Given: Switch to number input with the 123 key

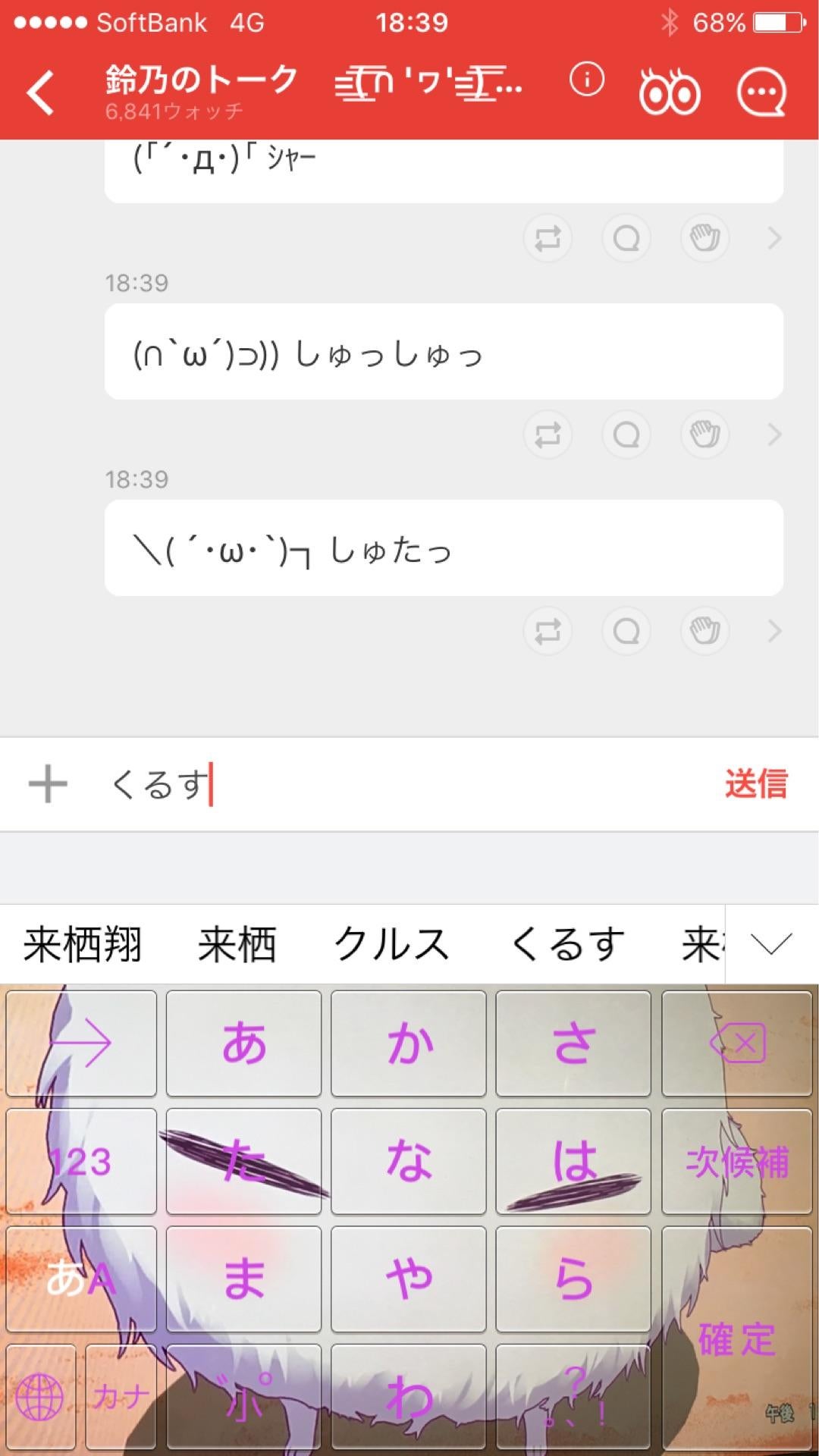Looking at the screenshot, I should [81, 1162].
